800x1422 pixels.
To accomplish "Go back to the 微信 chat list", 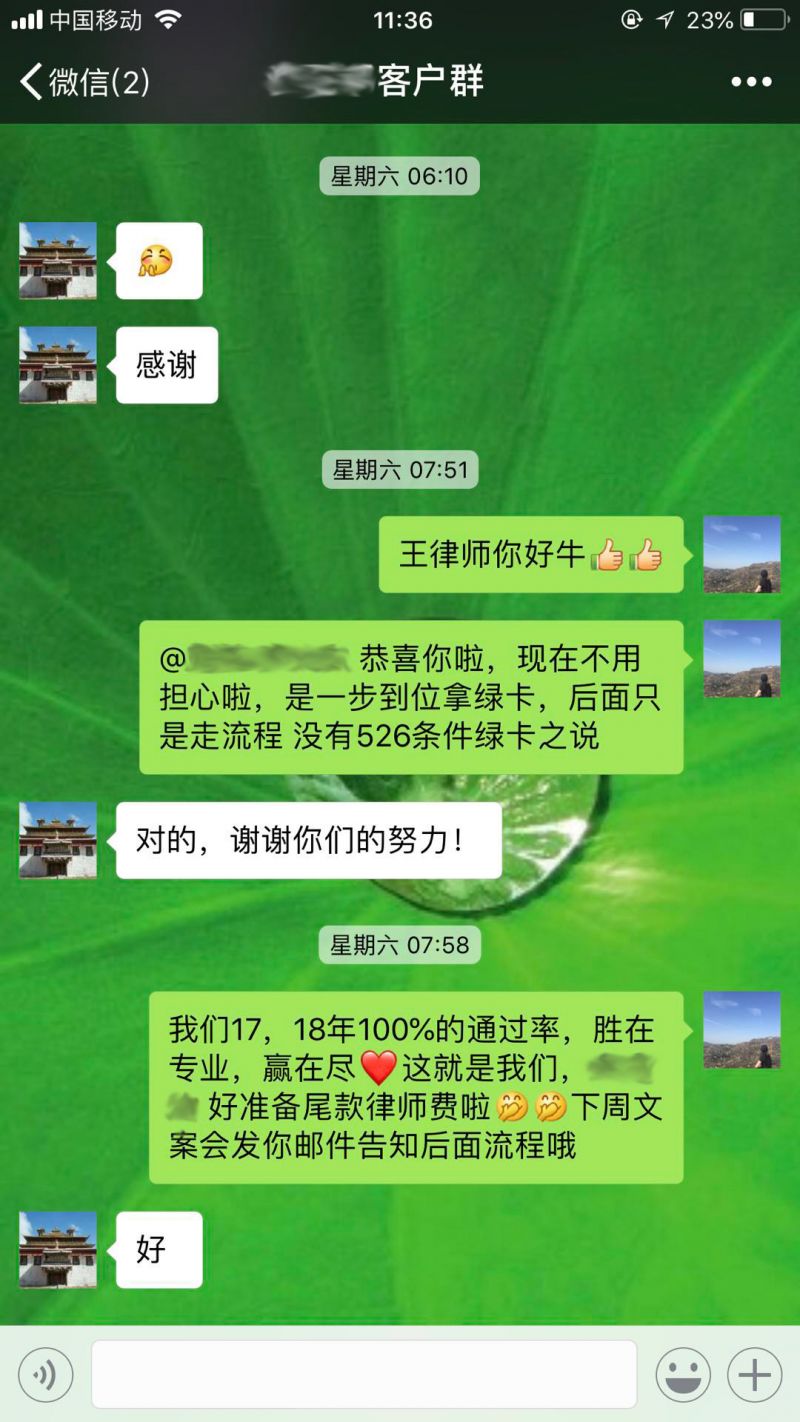I will pos(85,82).
